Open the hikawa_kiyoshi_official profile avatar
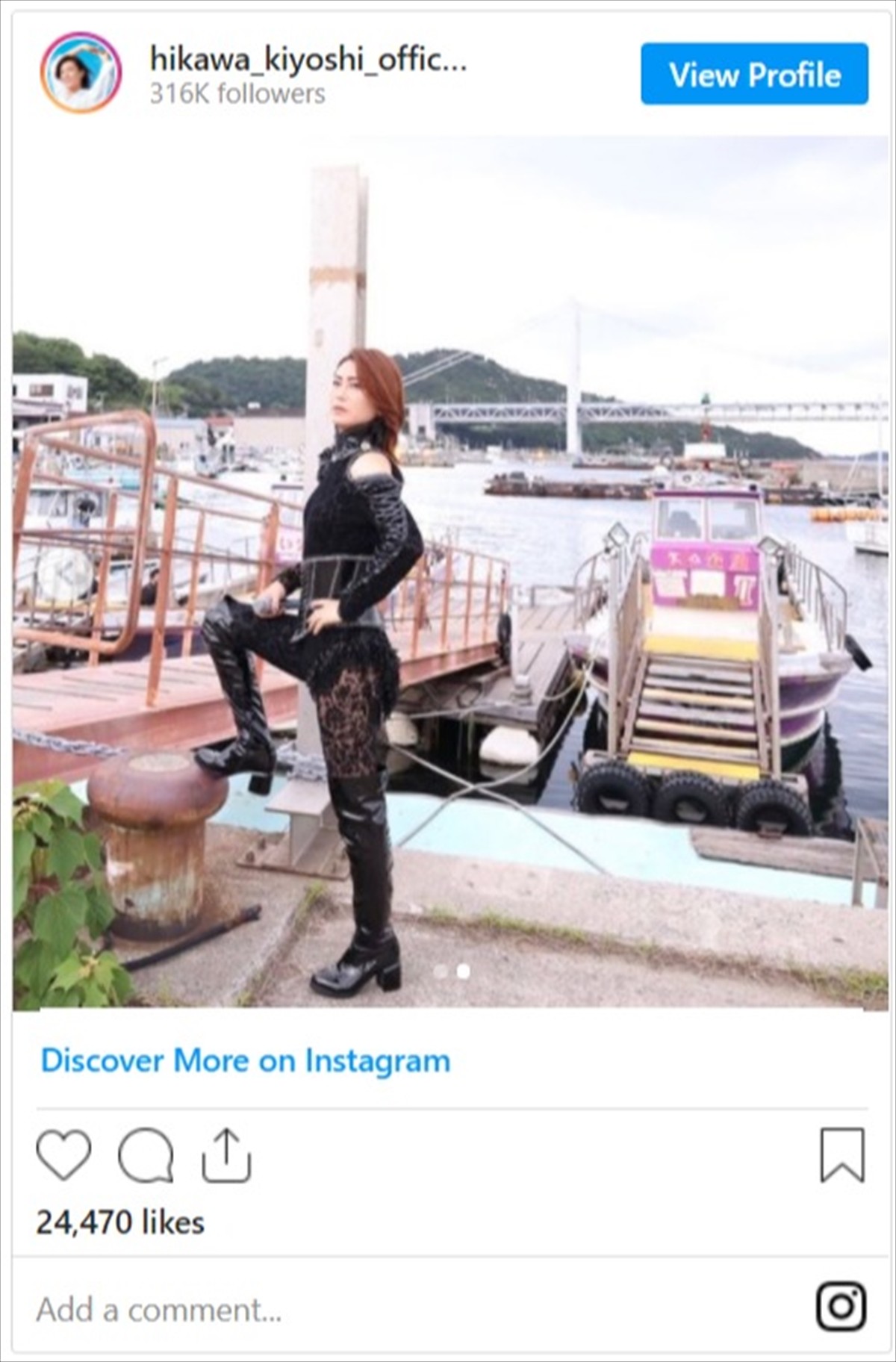The height and width of the screenshot is (1362, 896). tap(81, 73)
